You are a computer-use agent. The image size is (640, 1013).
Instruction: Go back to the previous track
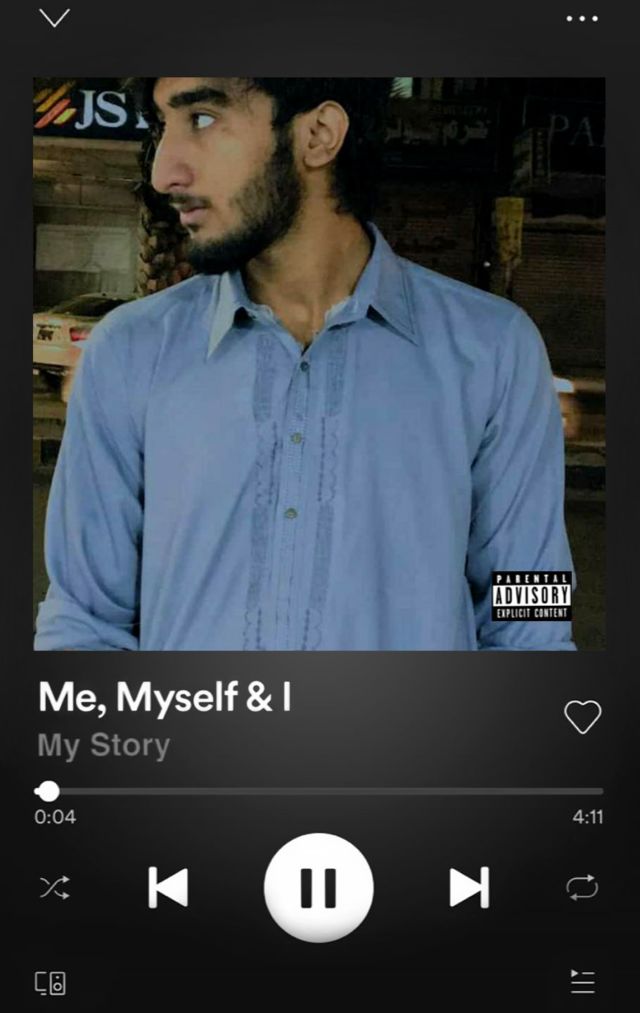168,887
